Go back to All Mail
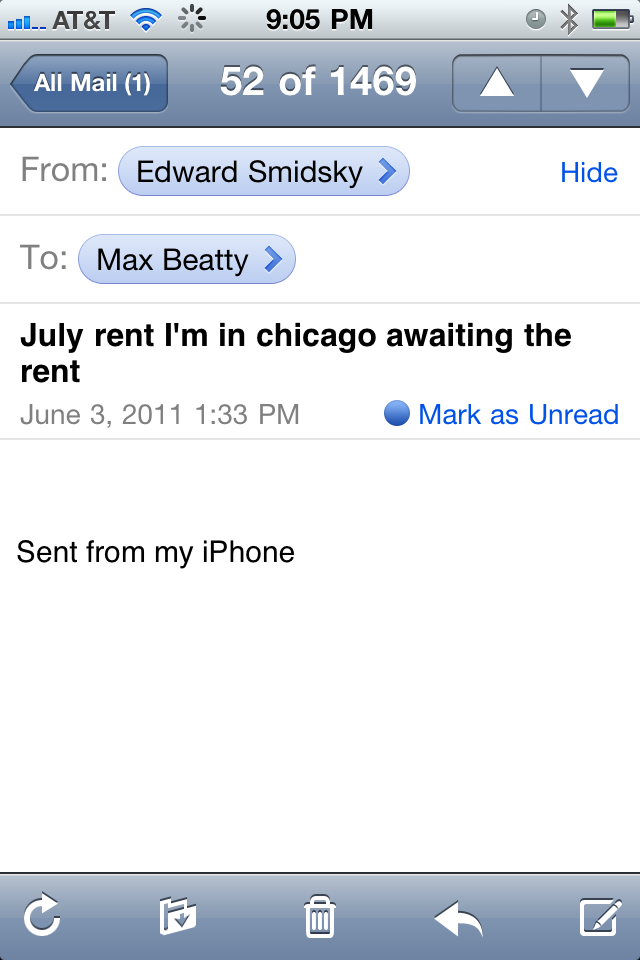 [90, 83]
